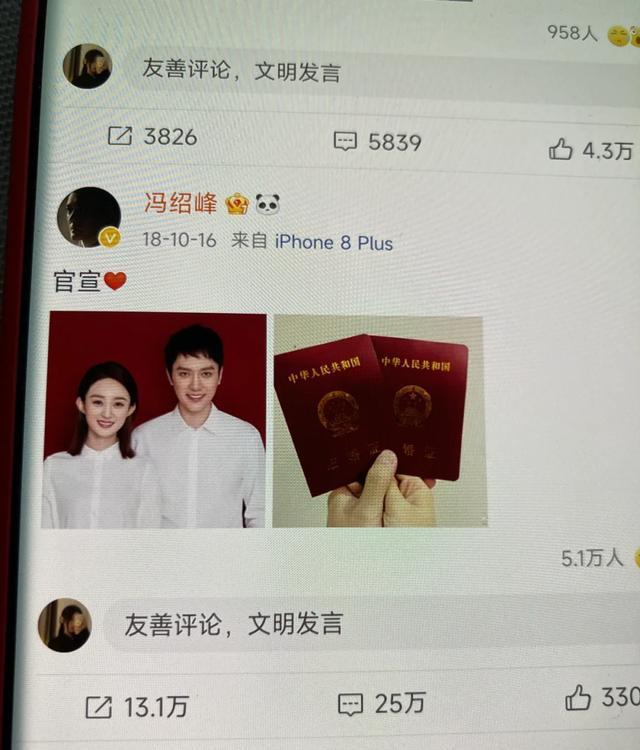Open the iPhone 8 Plus source link
Screen dimensions: 640x750
[x=334, y=242]
